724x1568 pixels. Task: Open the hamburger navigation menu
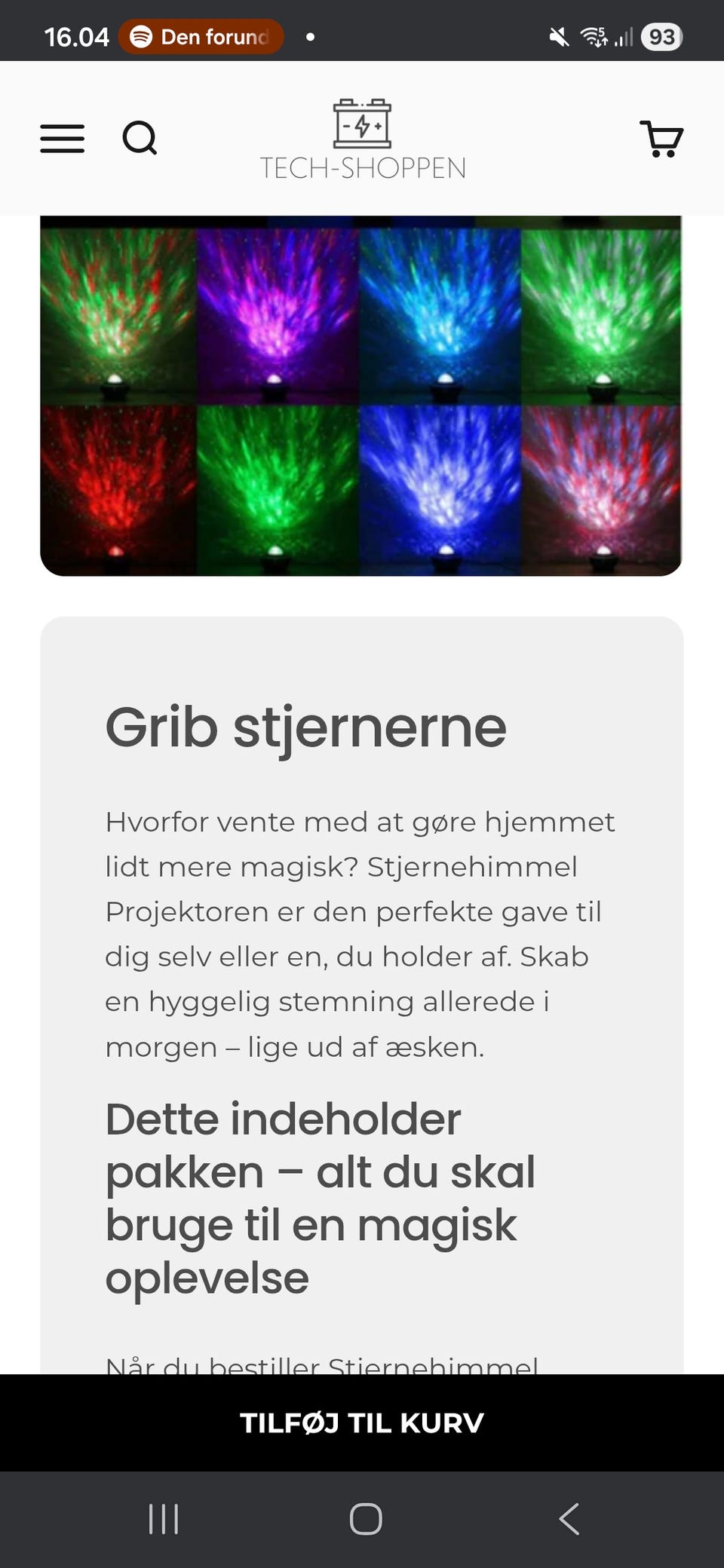point(63,139)
